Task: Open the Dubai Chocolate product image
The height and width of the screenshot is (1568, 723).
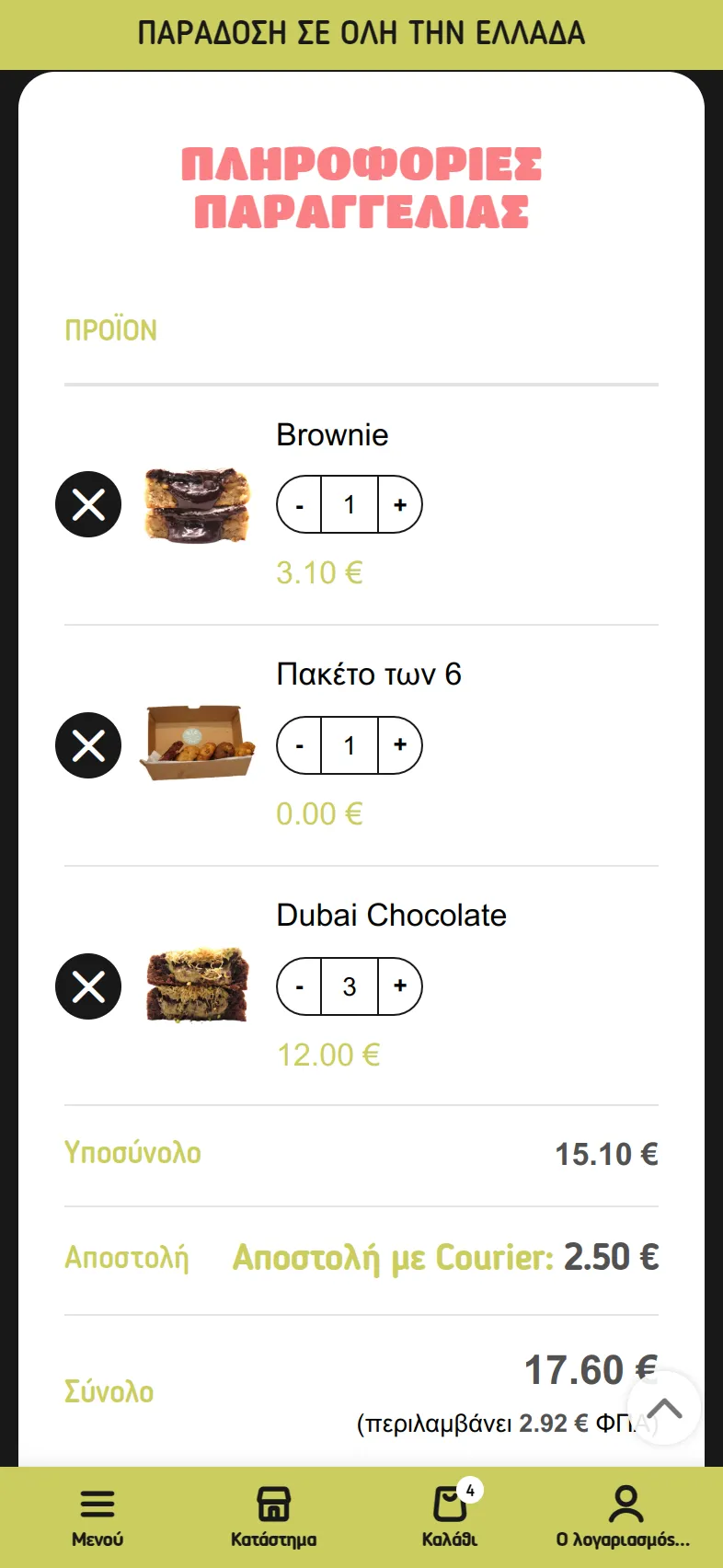Action: coord(198,986)
